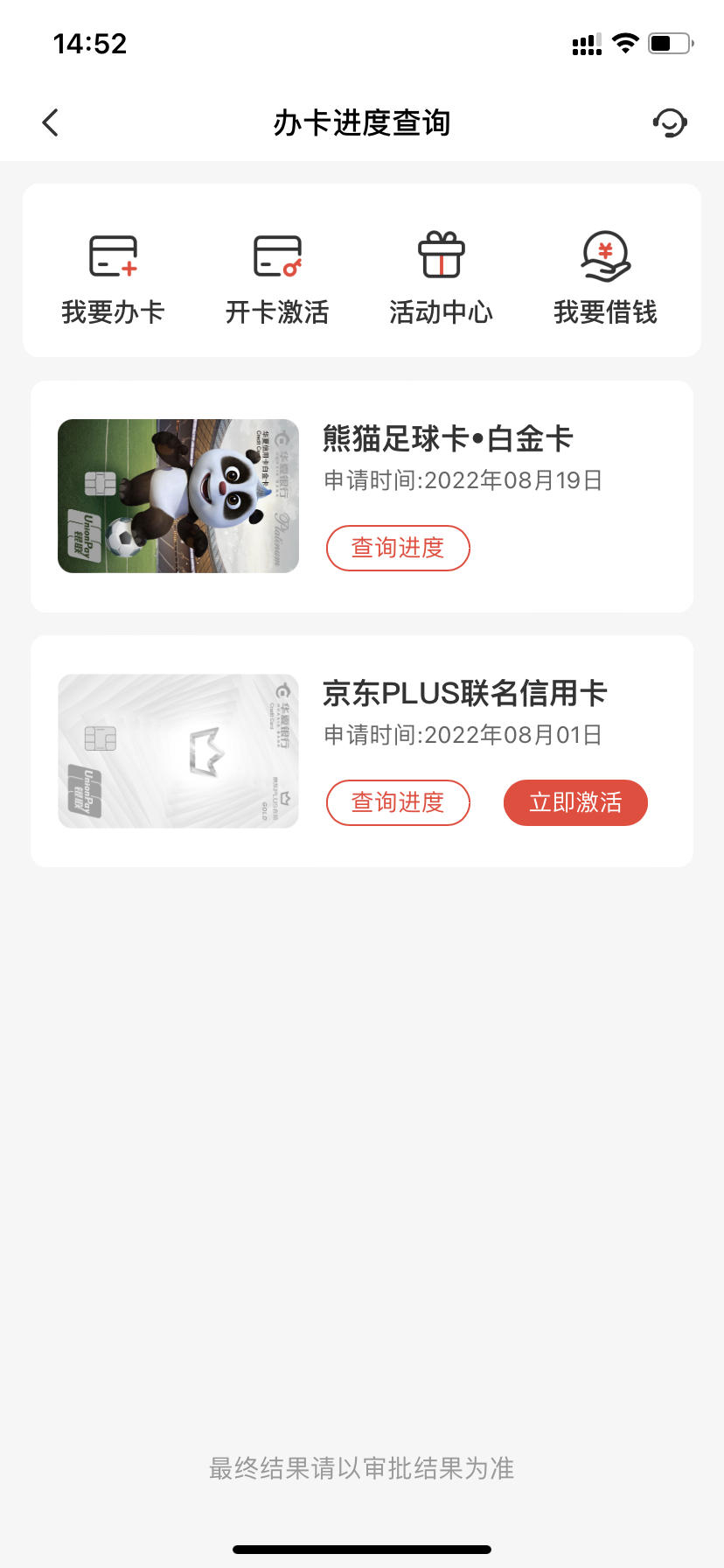Go back using the arrow icon

click(x=51, y=122)
